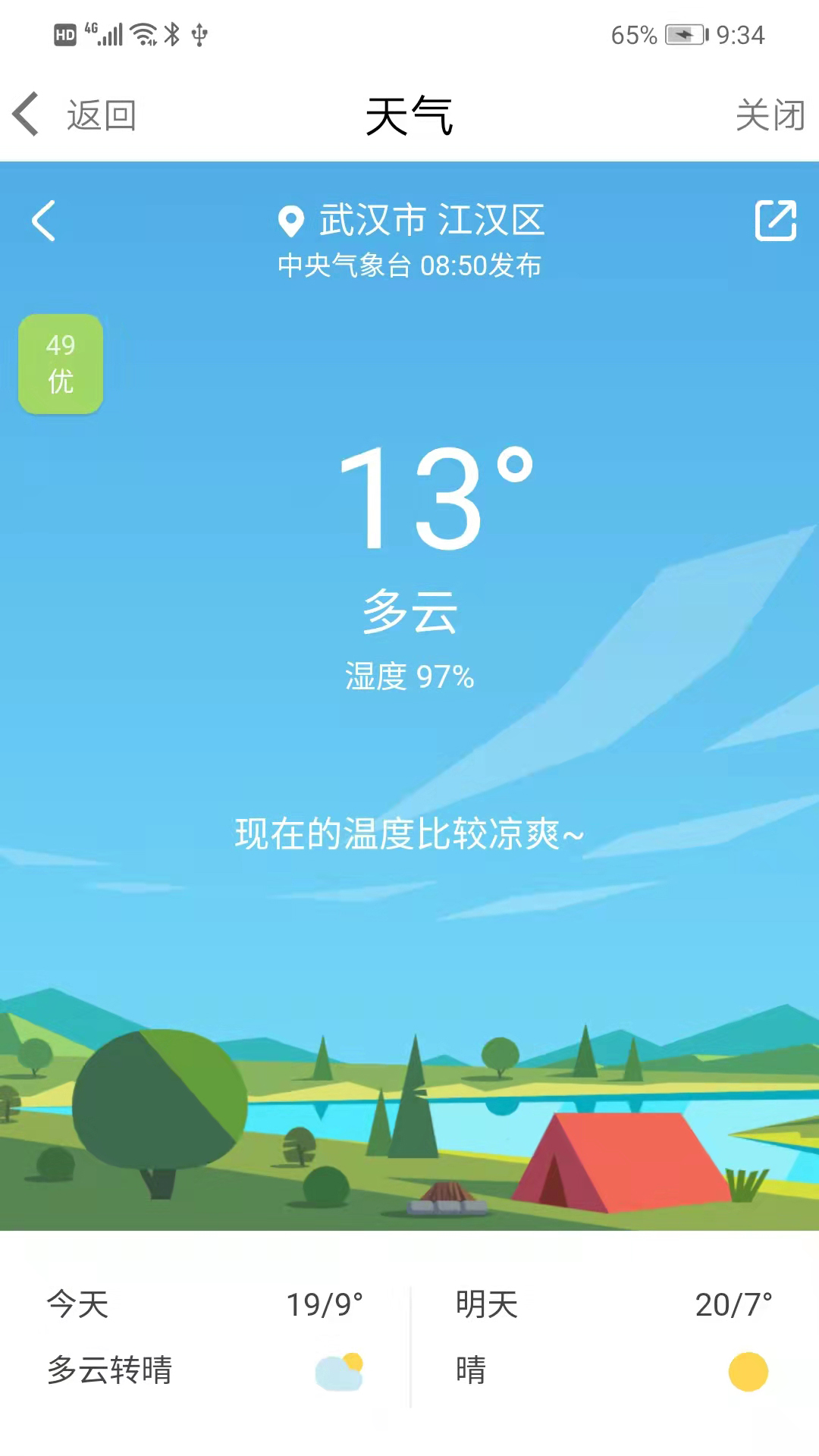The height and width of the screenshot is (1456, 819).
Task: Click the 关闭 button to close weather
Action: click(x=768, y=115)
